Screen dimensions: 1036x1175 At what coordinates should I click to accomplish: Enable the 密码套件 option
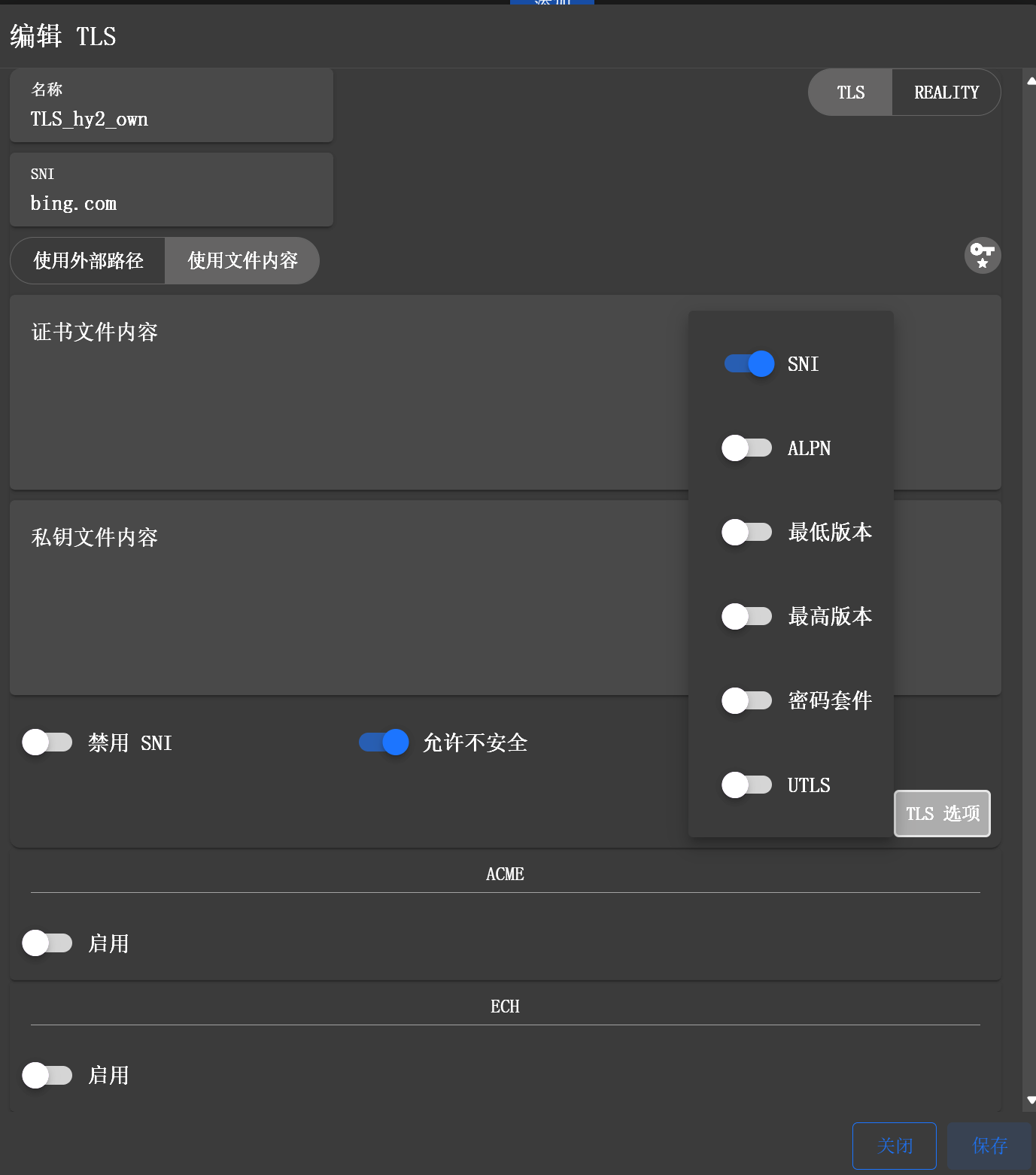(x=747, y=701)
